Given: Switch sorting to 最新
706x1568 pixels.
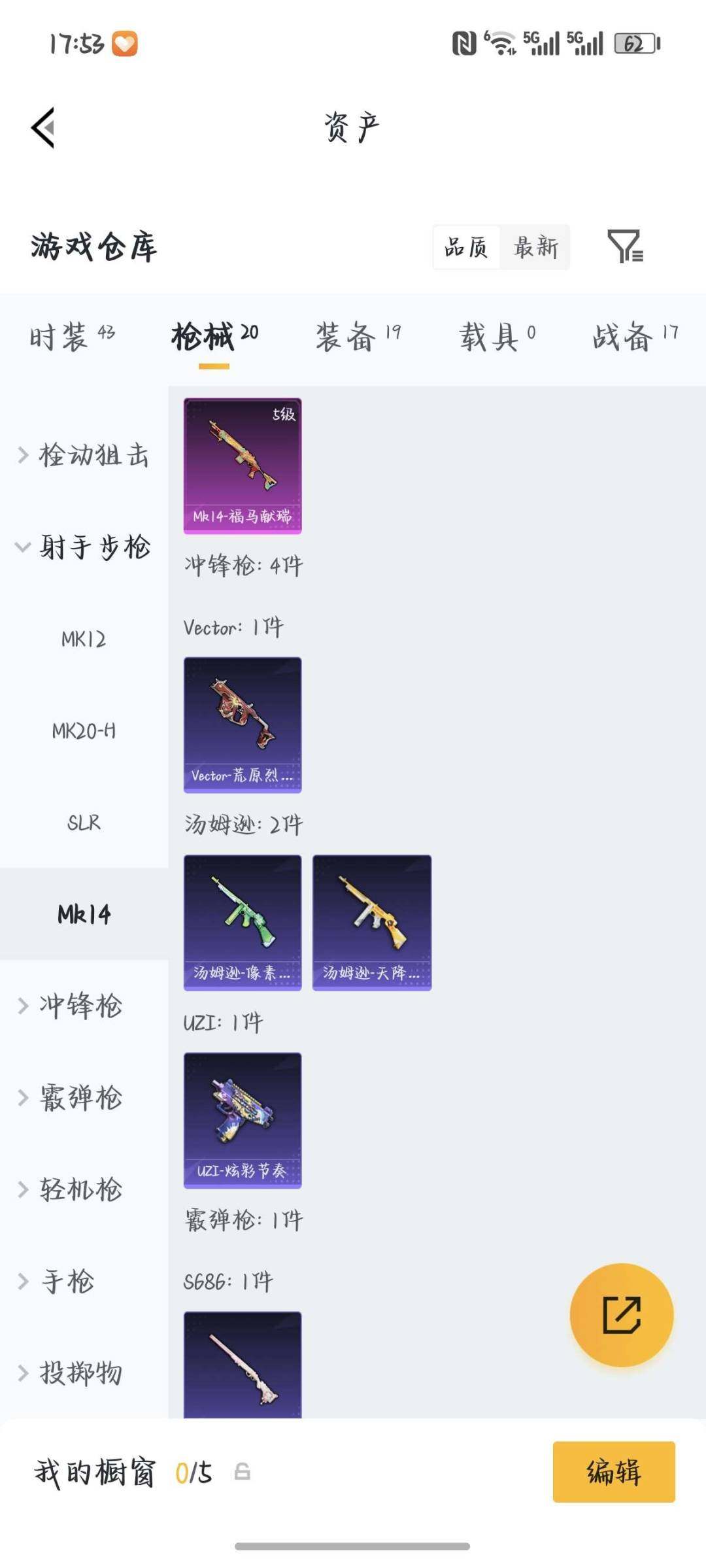Looking at the screenshot, I should [x=535, y=247].
